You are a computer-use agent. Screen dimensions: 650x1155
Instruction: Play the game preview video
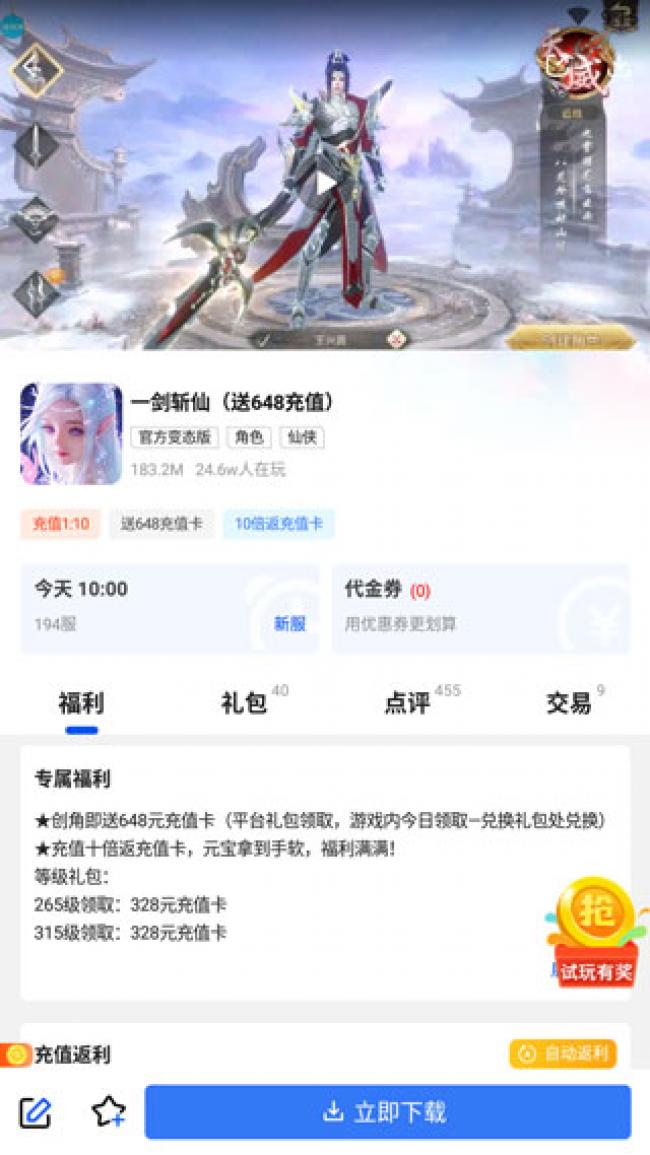[325, 183]
